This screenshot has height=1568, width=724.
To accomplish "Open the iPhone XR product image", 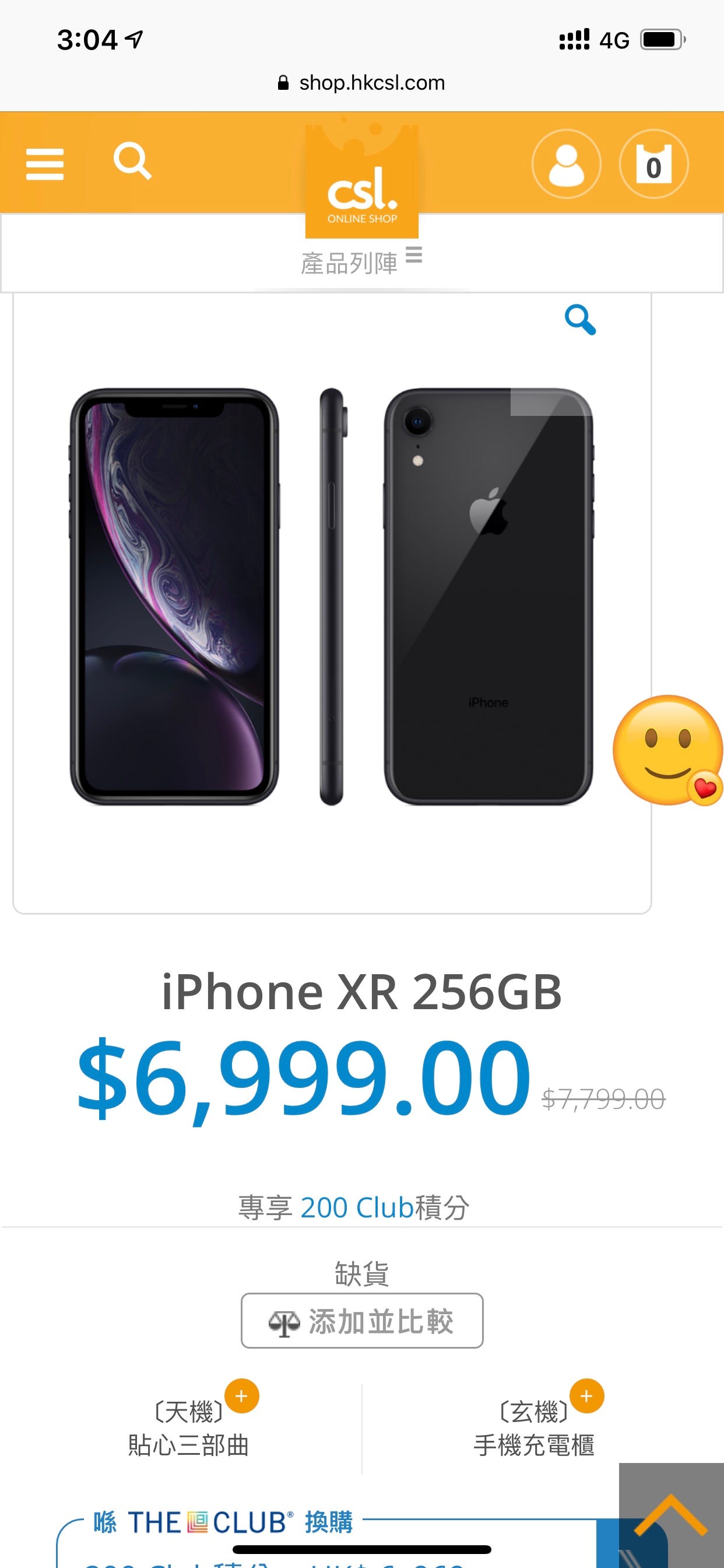I will point(332,597).
